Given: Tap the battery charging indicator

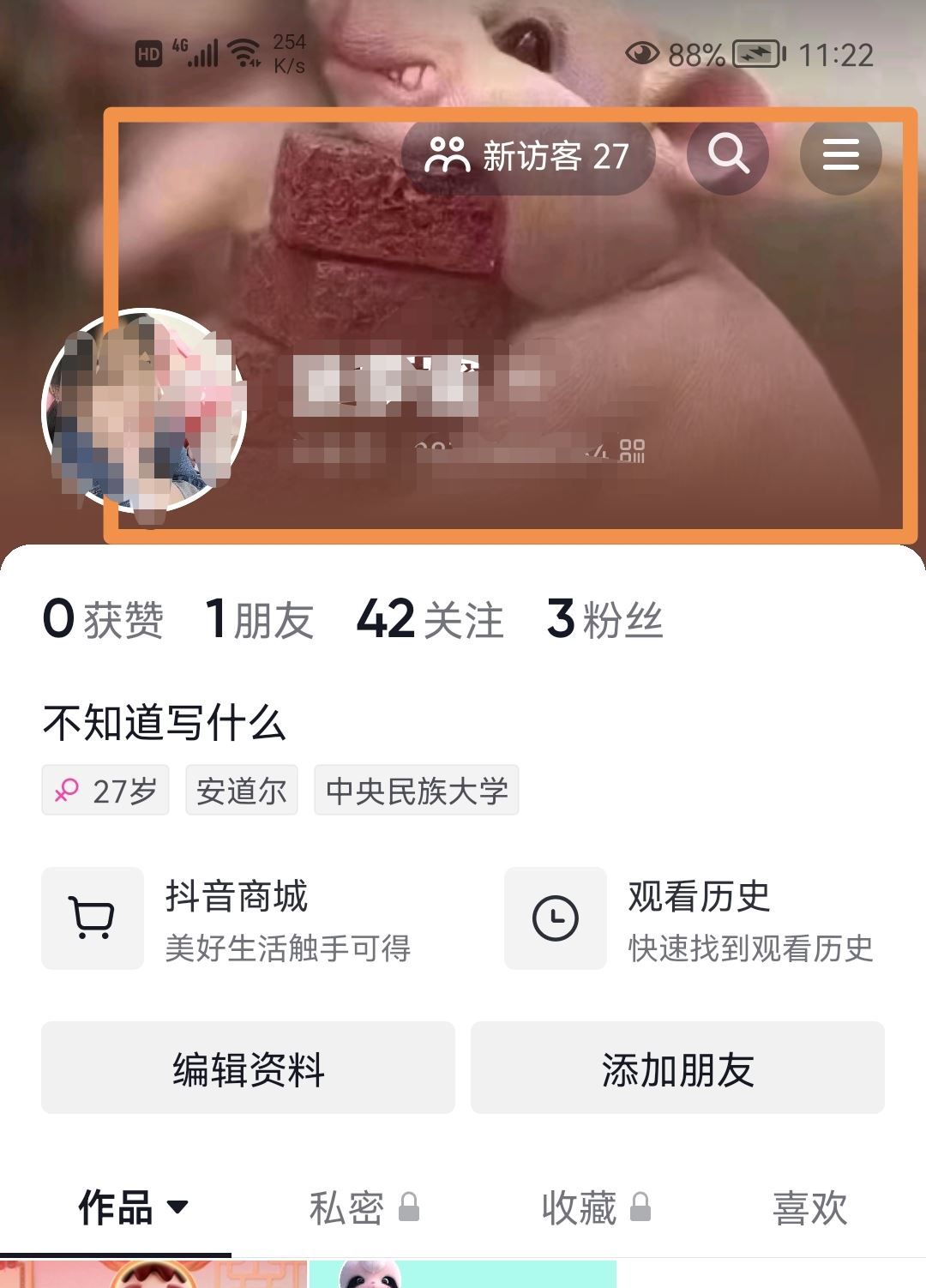Looking at the screenshot, I should tap(753, 55).
